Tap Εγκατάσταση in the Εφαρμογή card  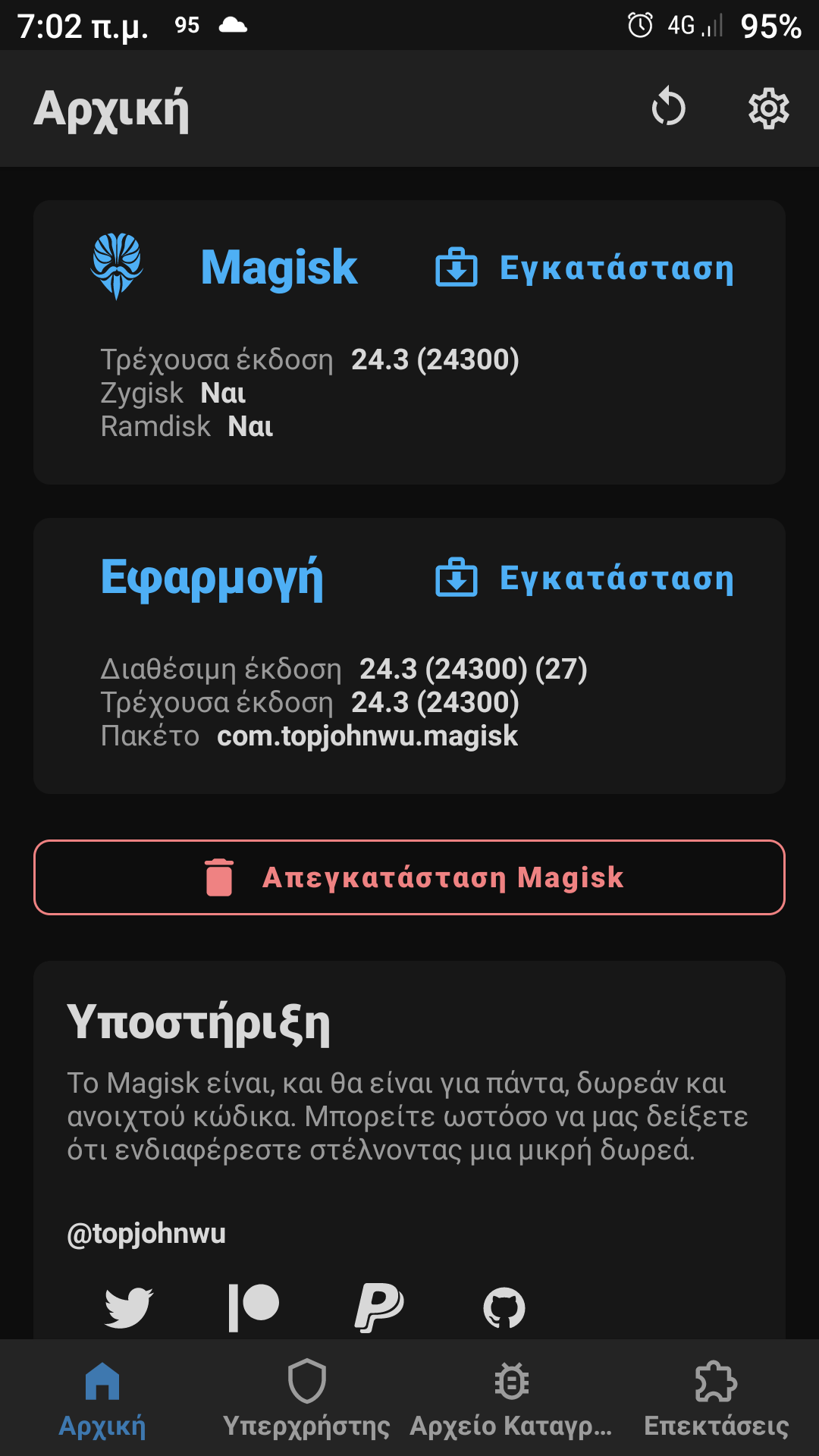coord(585,579)
